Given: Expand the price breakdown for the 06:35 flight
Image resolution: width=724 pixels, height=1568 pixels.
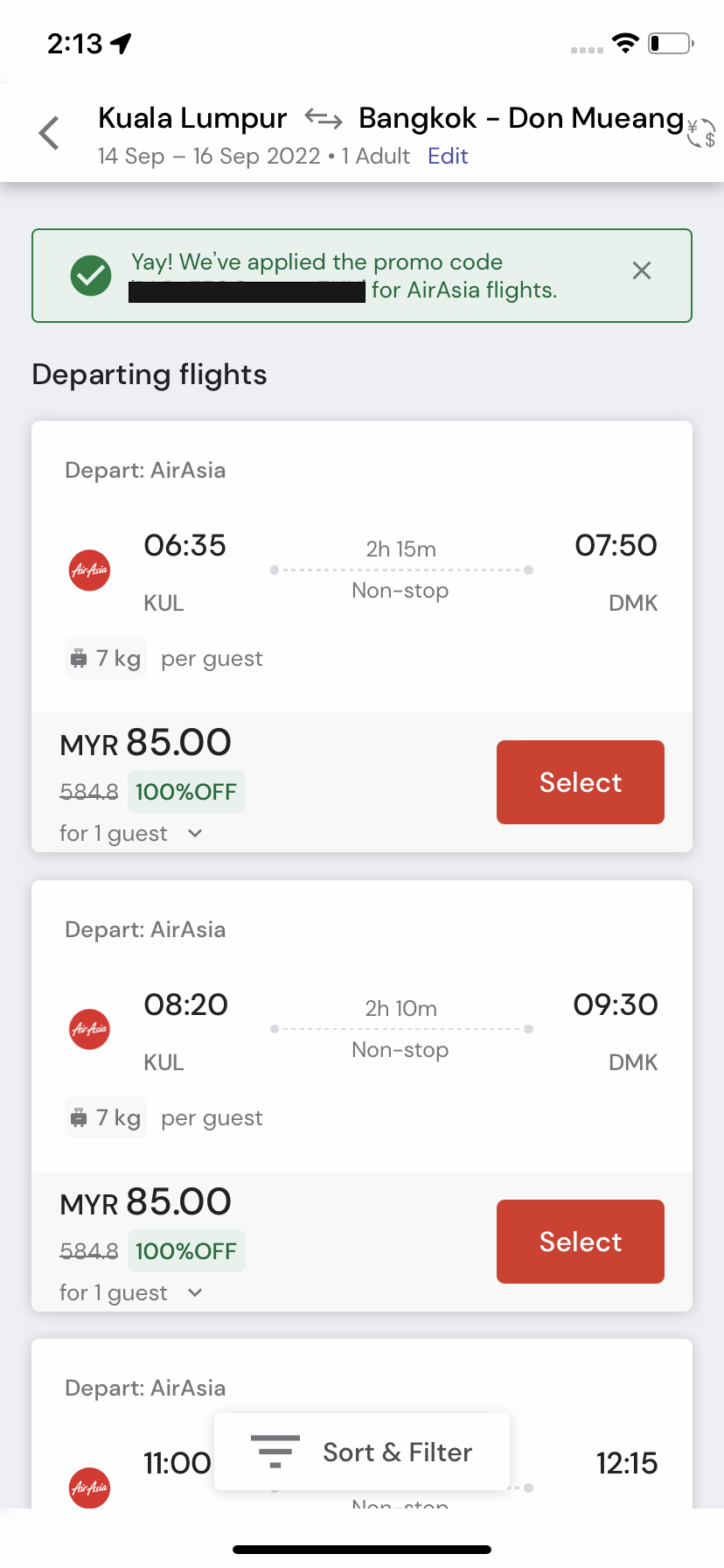Looking at the screenshot, I should [131, 833].
